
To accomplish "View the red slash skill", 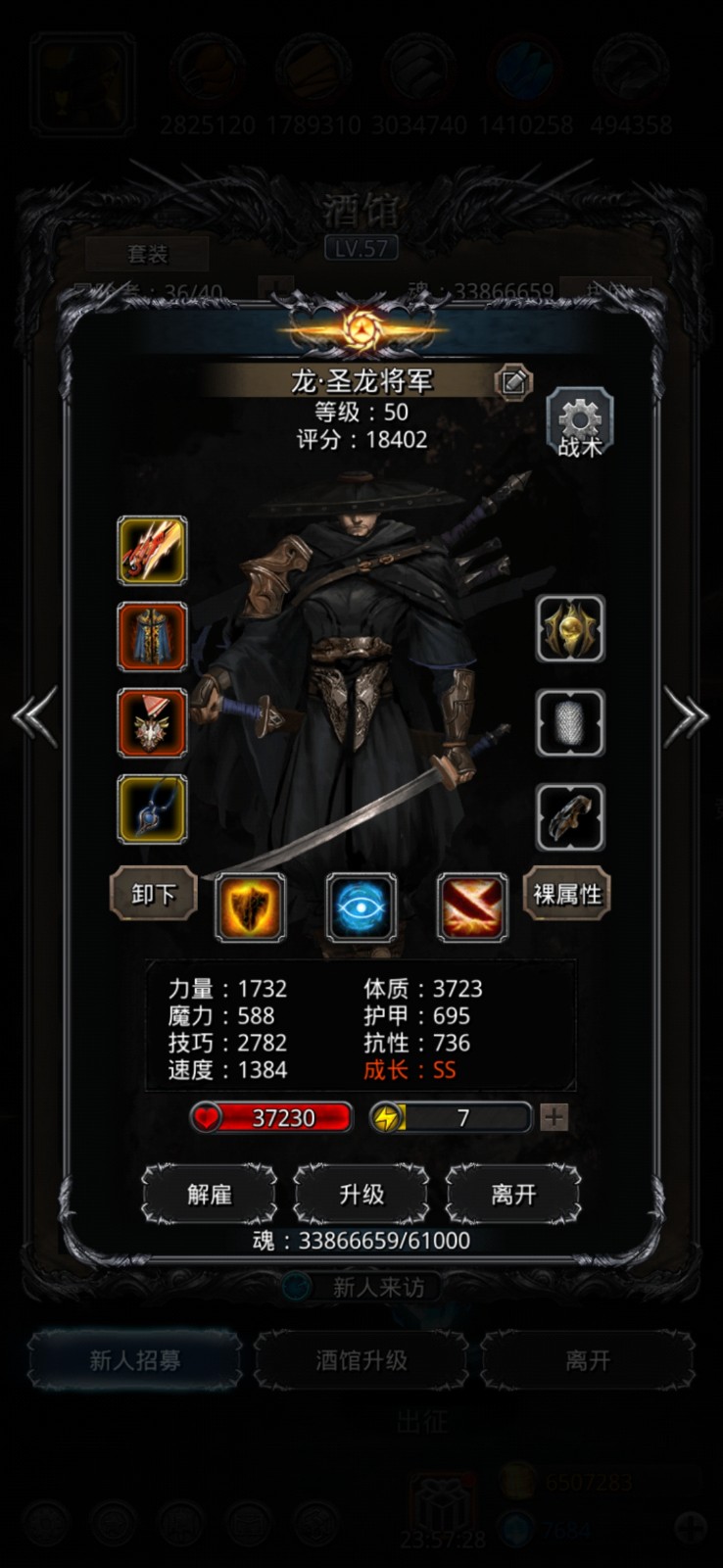I will coord(471,906).
